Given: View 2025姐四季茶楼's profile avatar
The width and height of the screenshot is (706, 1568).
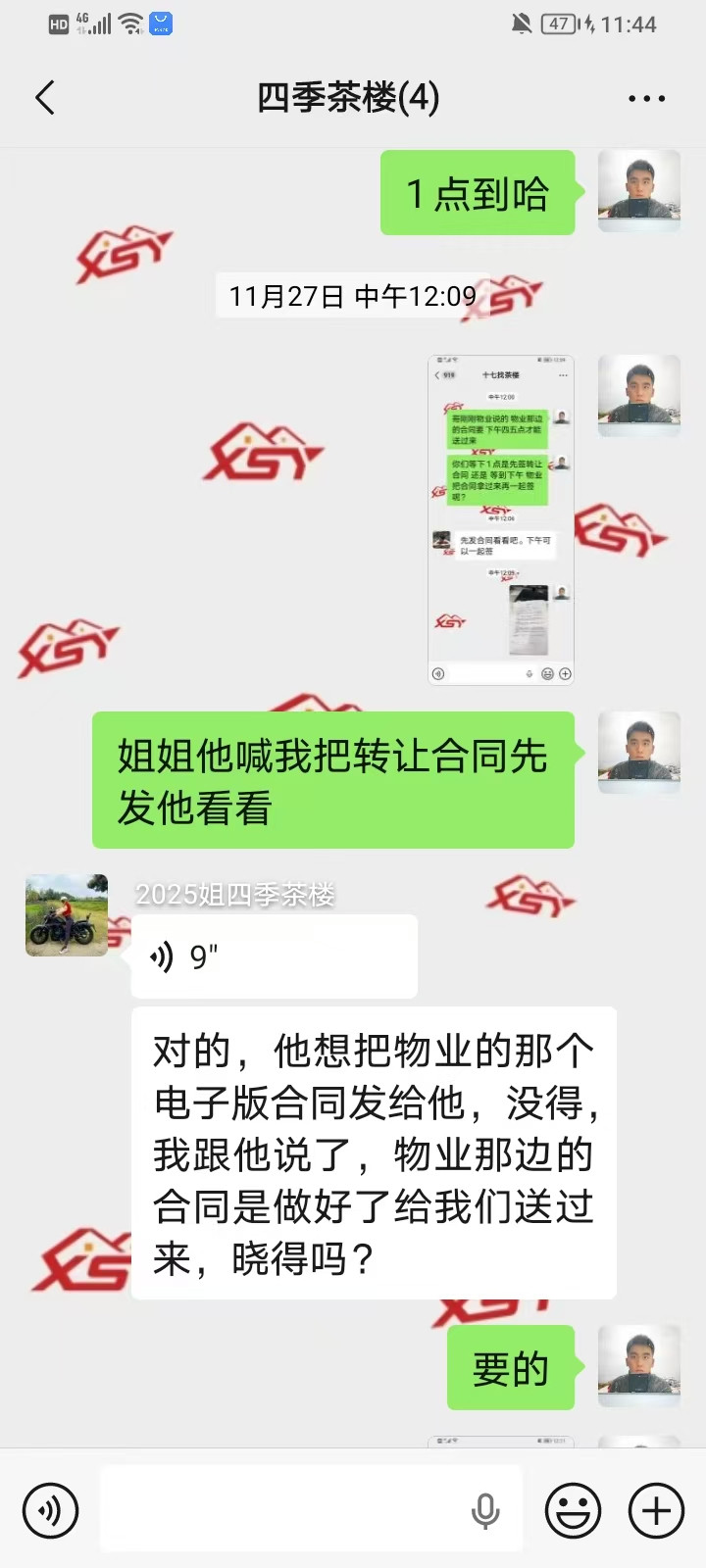Looking at the screenshot, I should pyautogui.click(x=67, y=915).
